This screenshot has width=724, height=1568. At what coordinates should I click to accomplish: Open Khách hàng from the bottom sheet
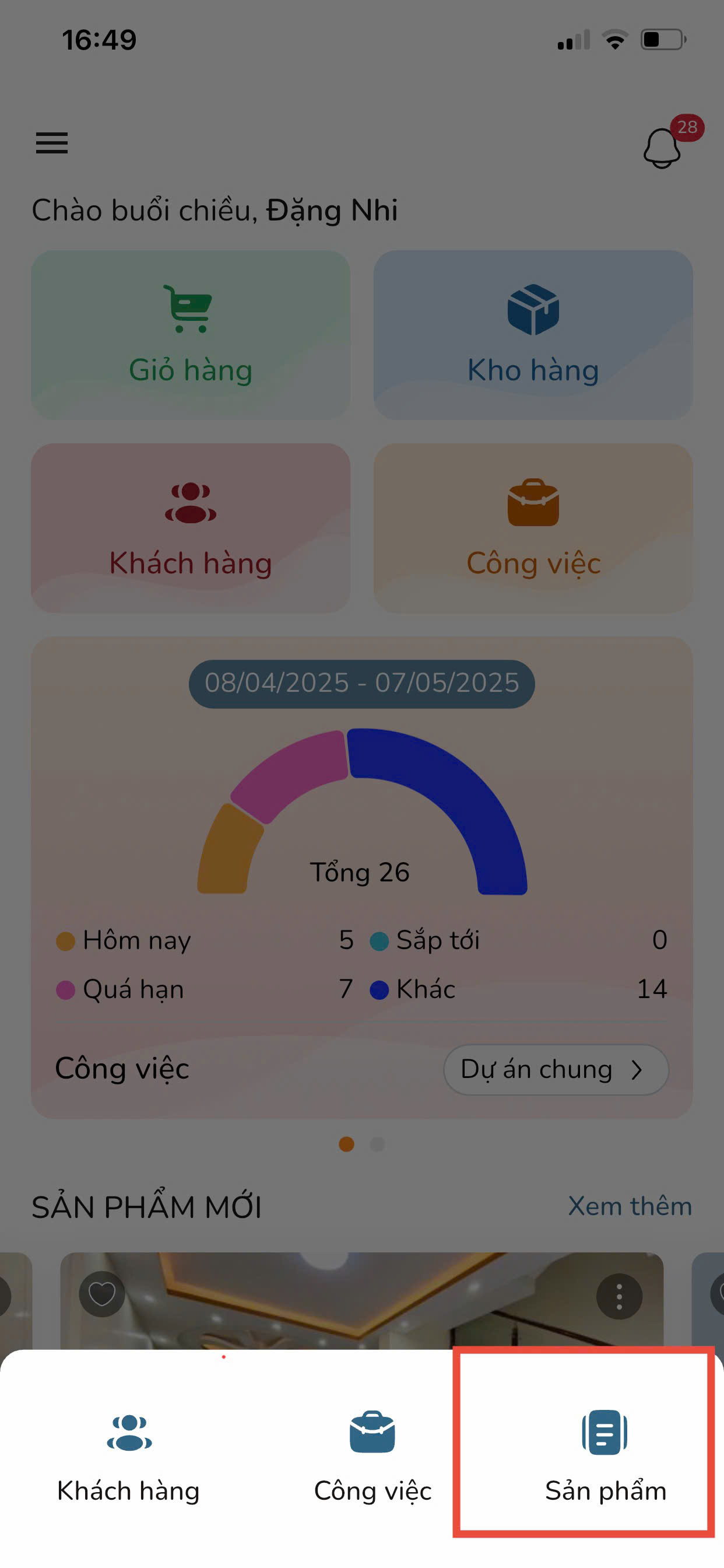[128, 1457]
